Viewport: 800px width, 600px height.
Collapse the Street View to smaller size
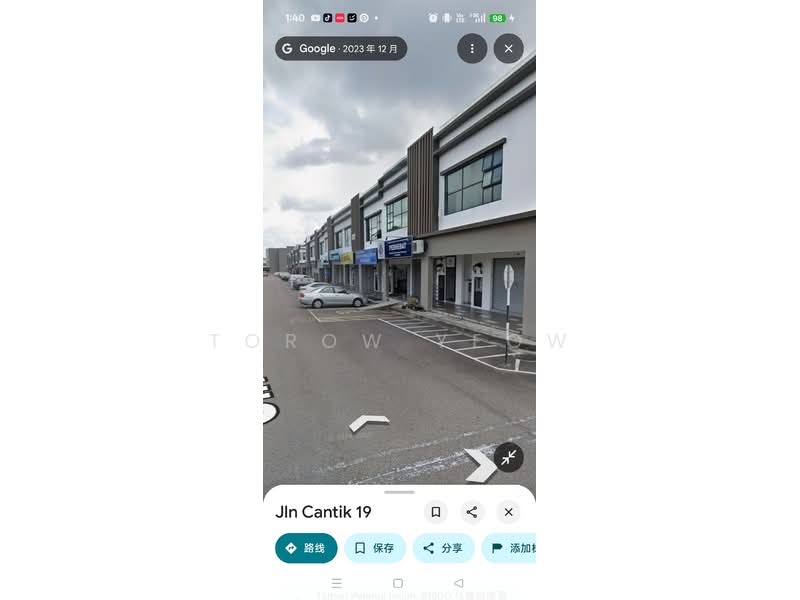(x=508, y=457)
